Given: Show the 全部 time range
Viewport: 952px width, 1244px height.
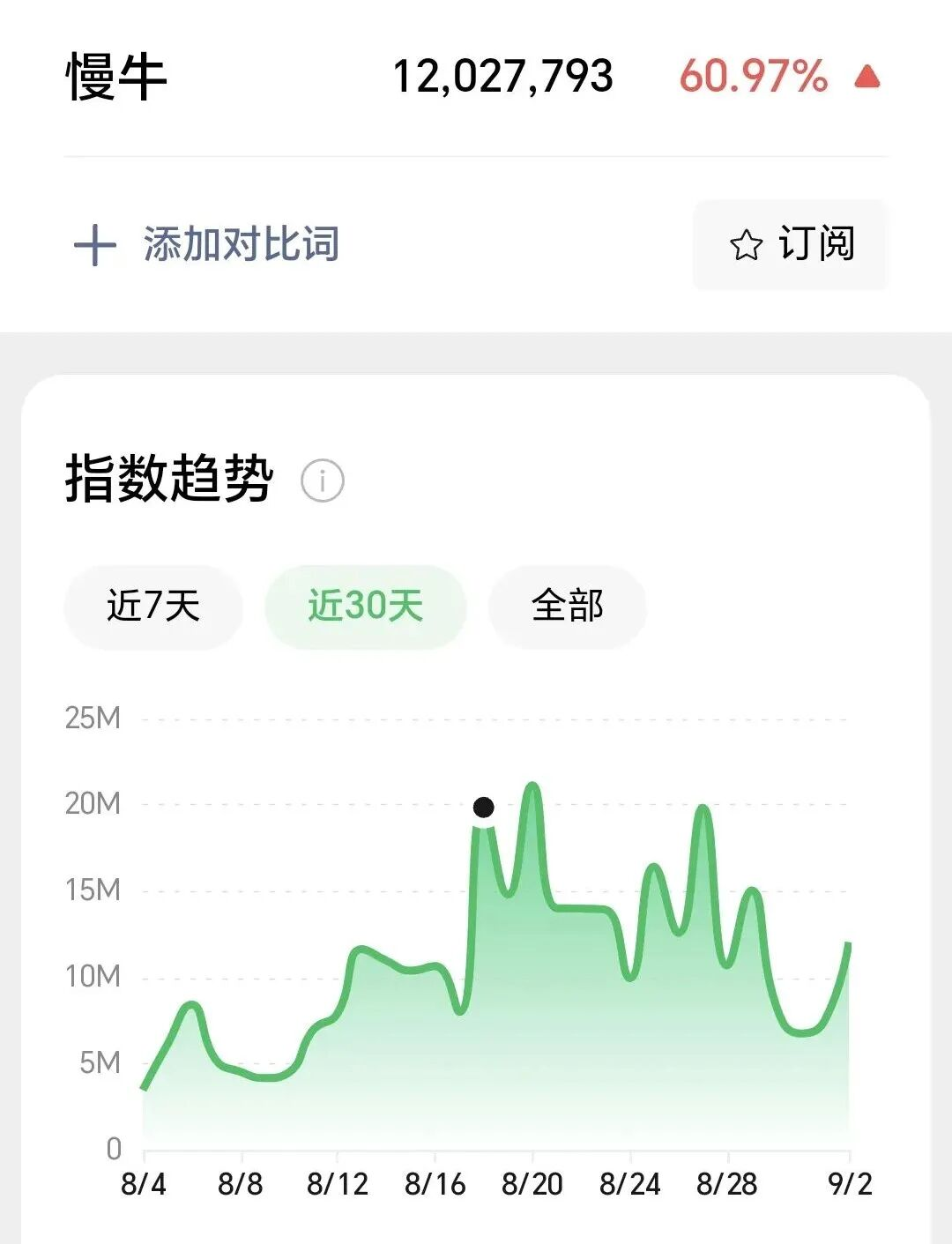Looking at the screenshot, I should [568, 607].
